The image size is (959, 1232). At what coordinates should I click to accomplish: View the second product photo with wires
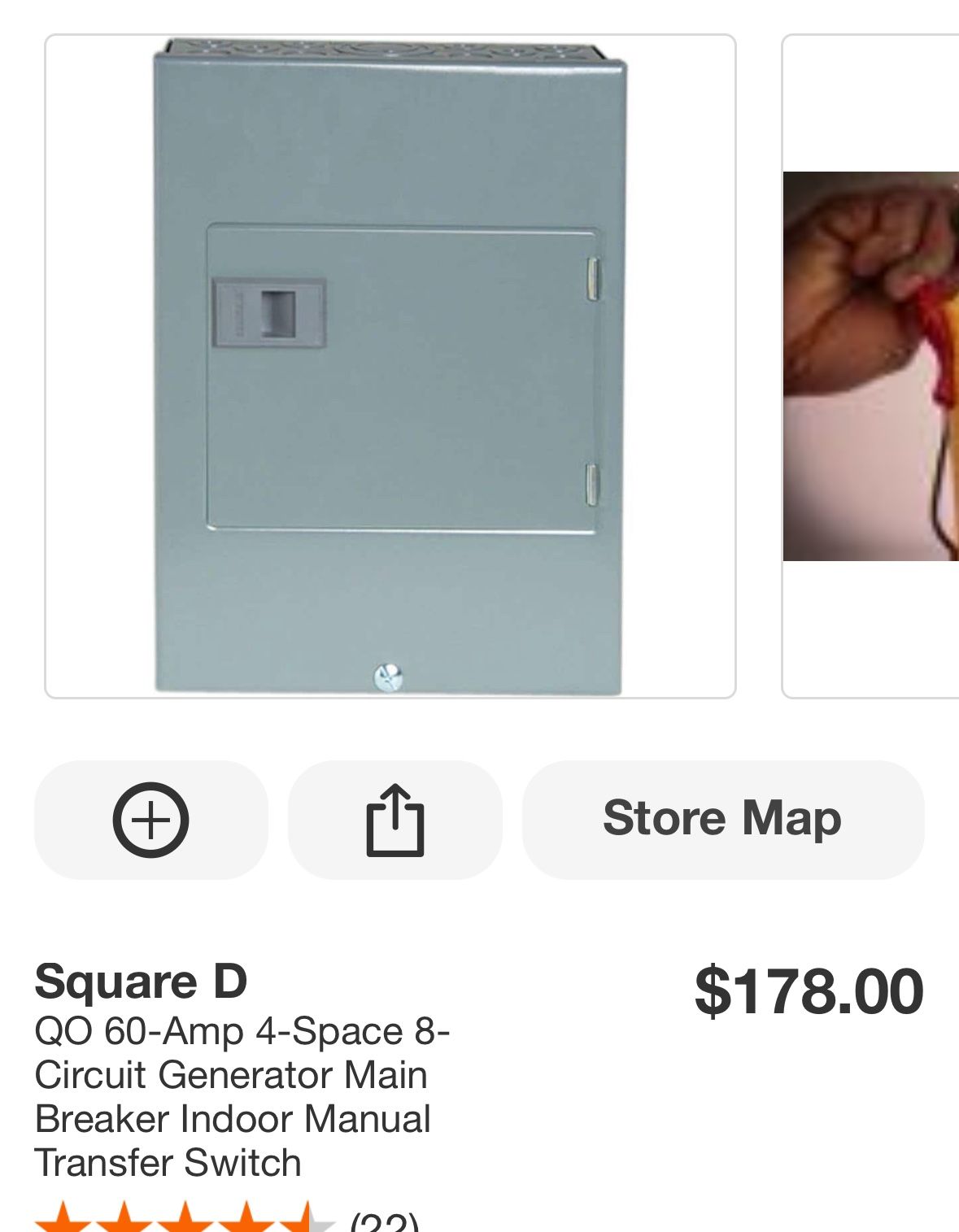[x=871, y=366]
